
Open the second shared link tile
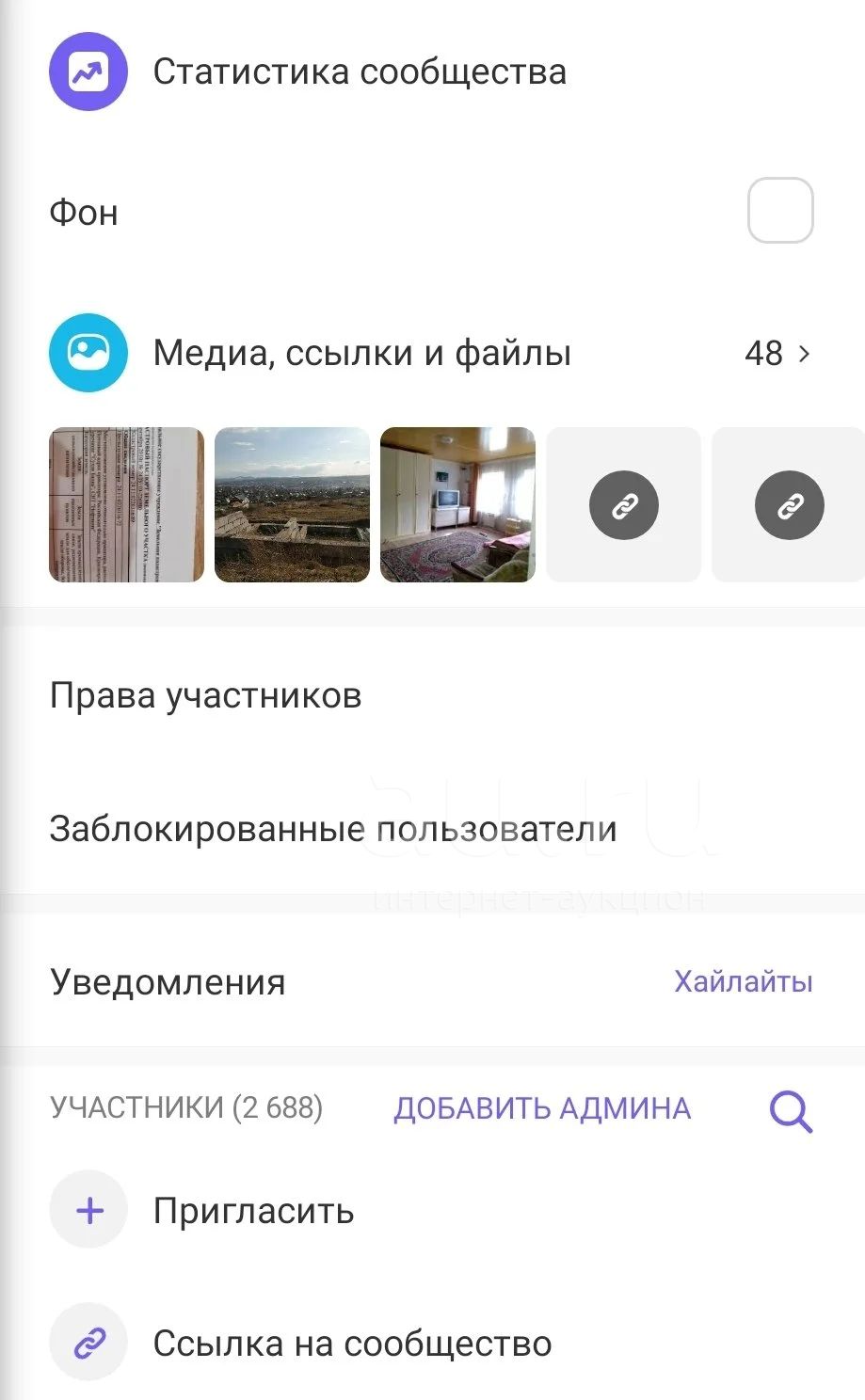[789, 504]
